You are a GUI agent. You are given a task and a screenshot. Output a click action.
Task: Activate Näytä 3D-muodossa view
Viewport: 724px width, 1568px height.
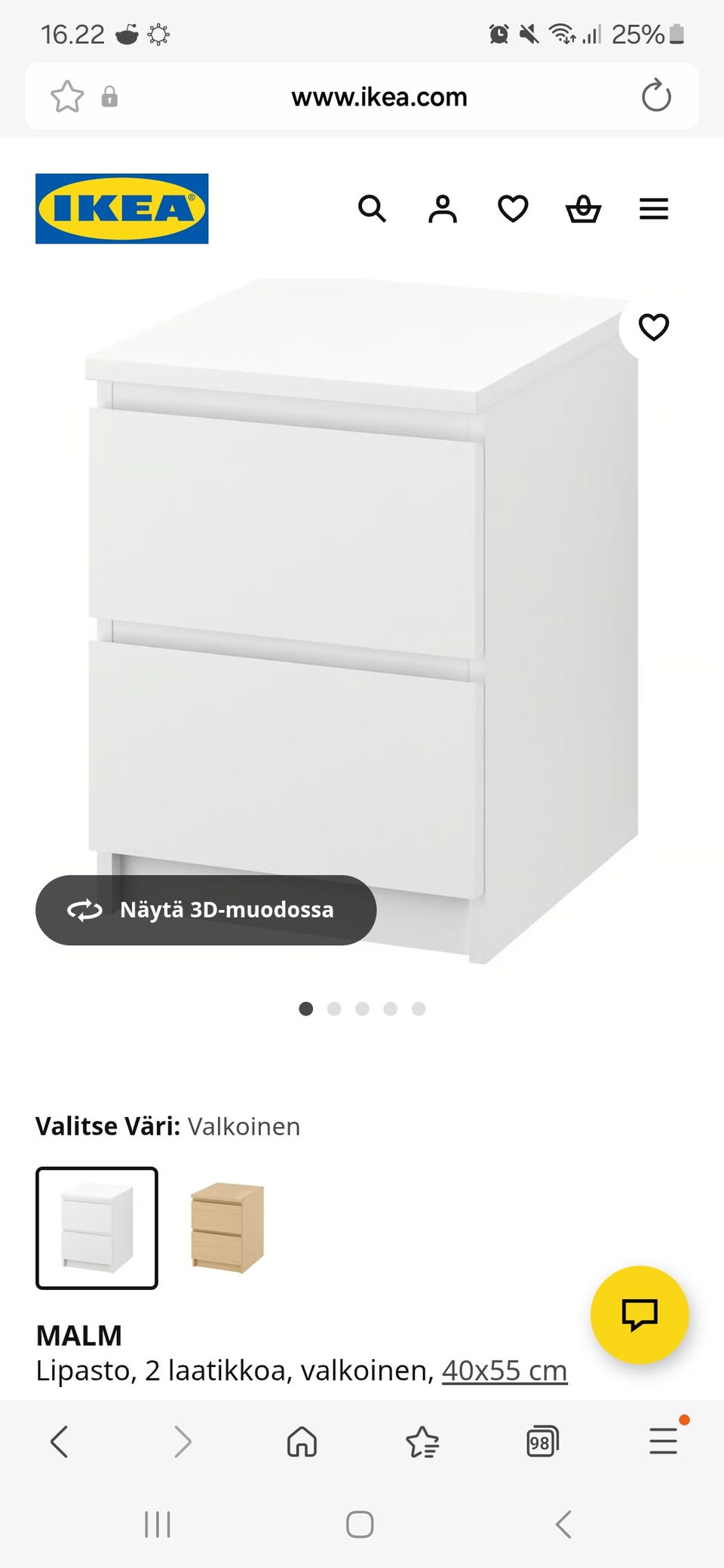click(206, 910)
